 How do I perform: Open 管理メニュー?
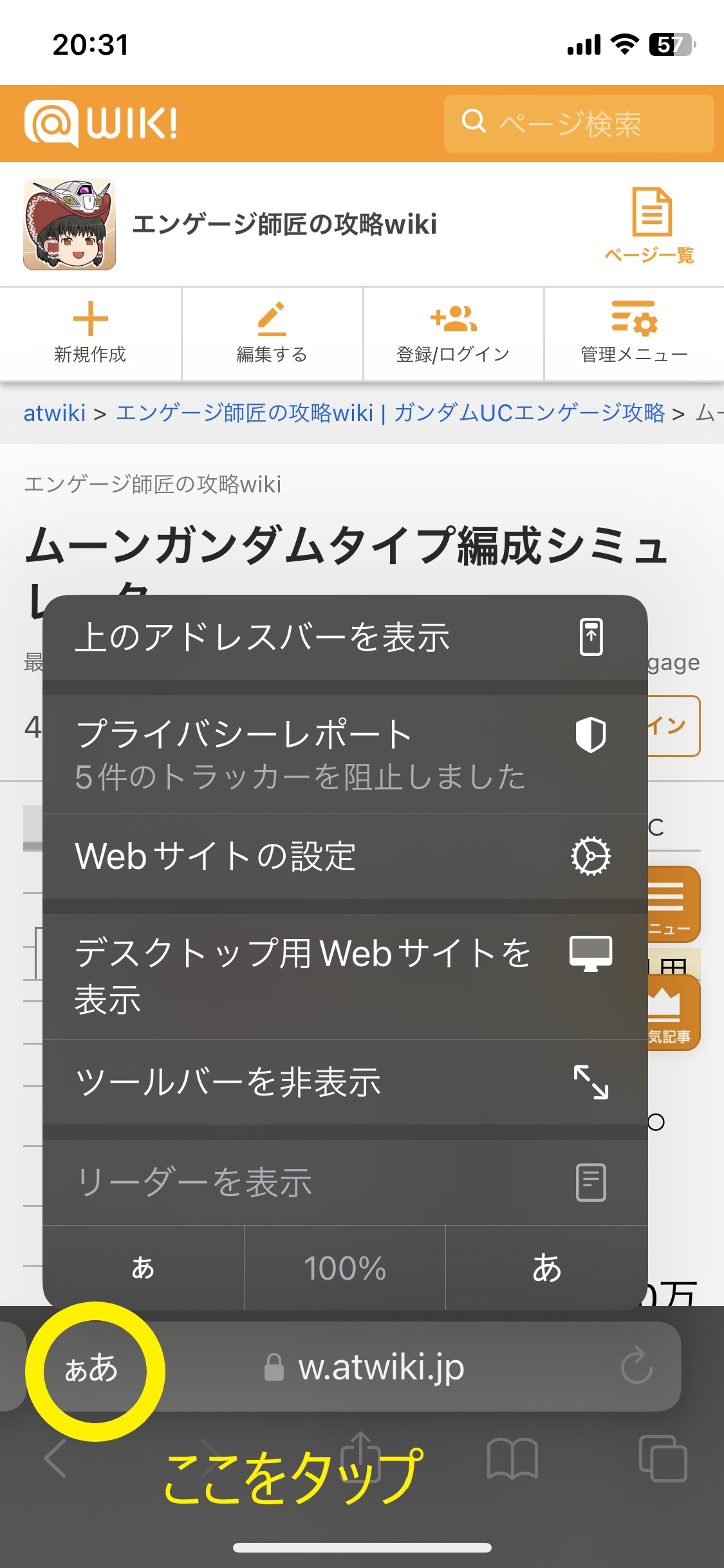634,333
